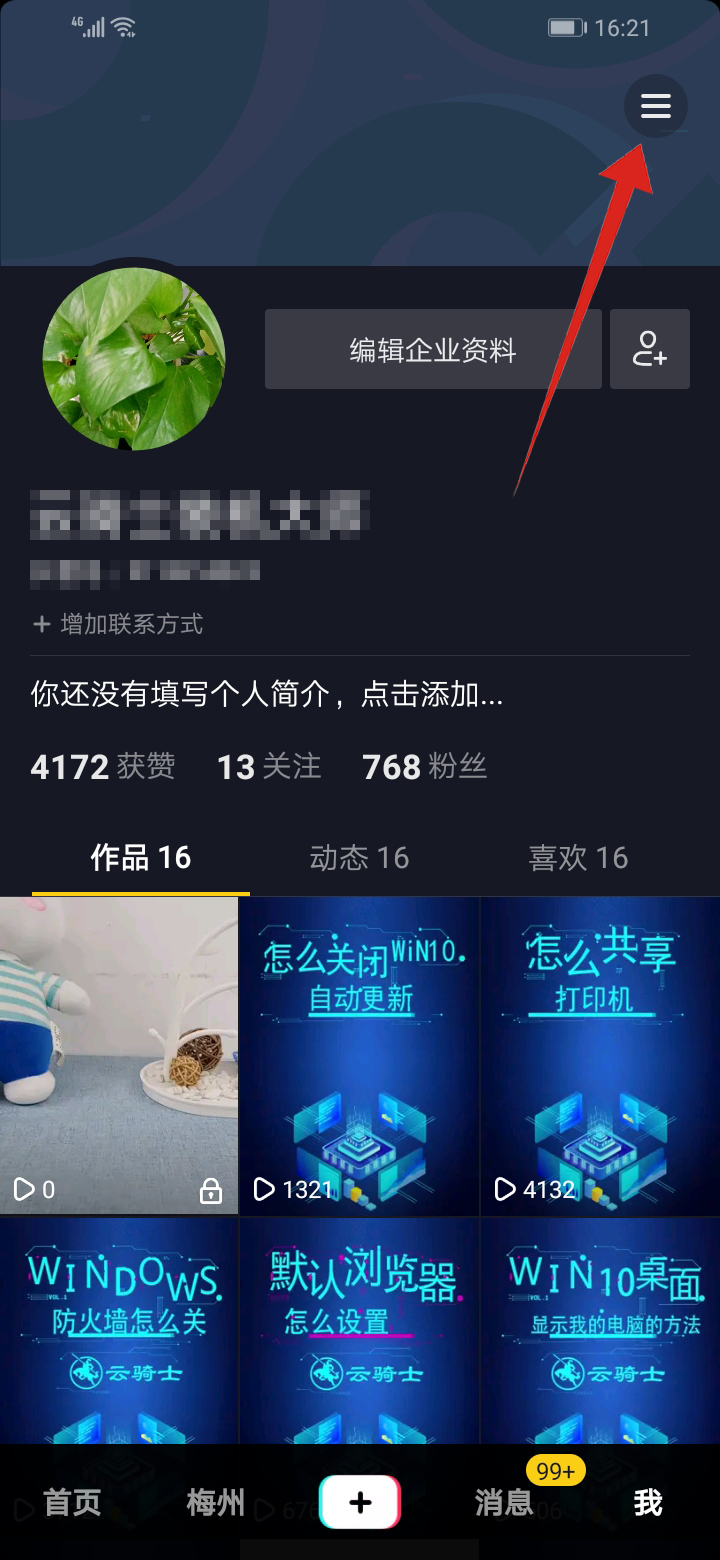Tap the add friends icon beside edit profile
The height and width of the screenshot is (1560, 720).
[650, 348]
